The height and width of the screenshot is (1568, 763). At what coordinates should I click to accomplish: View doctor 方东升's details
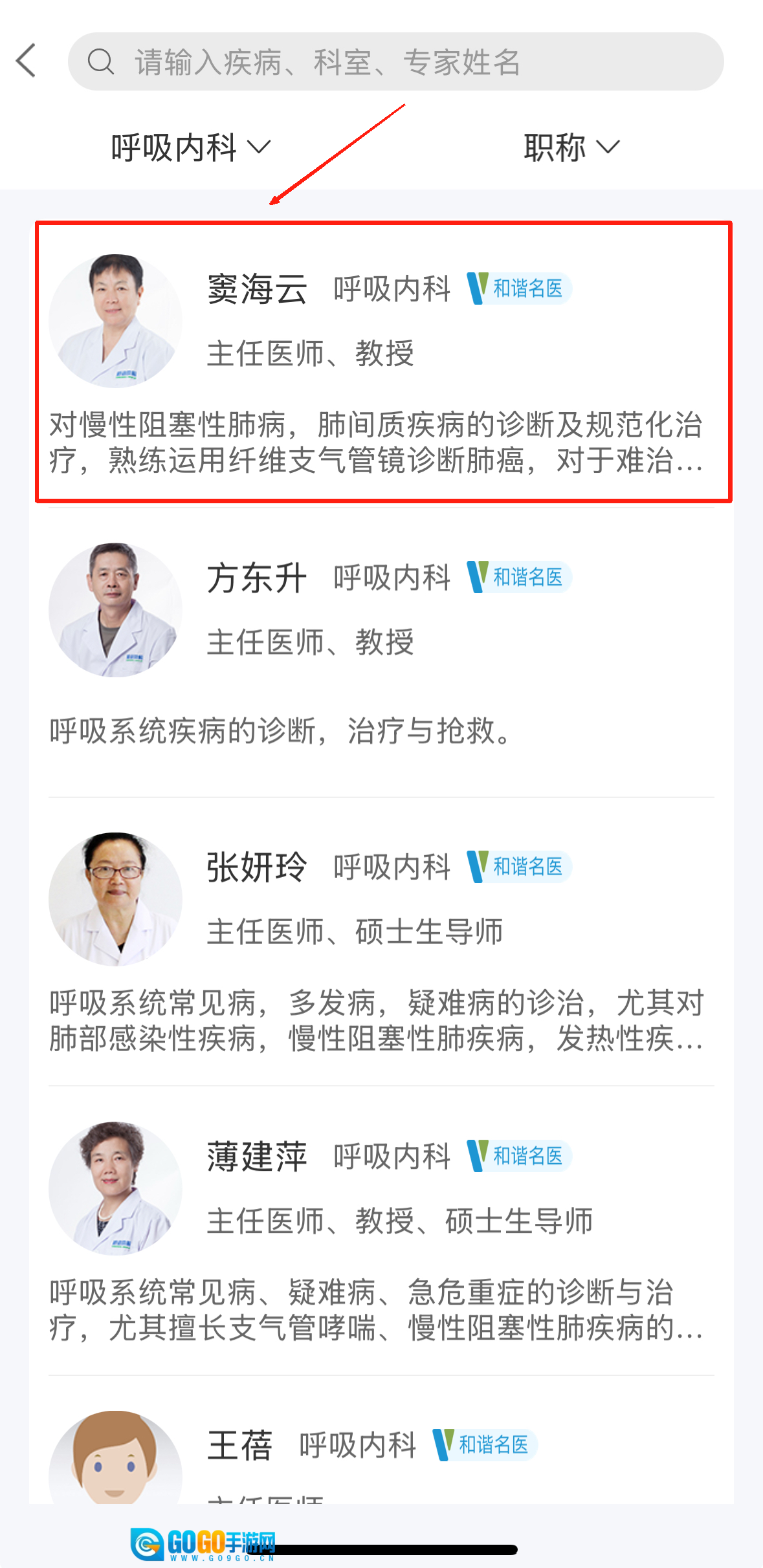[x=382, y=650]
